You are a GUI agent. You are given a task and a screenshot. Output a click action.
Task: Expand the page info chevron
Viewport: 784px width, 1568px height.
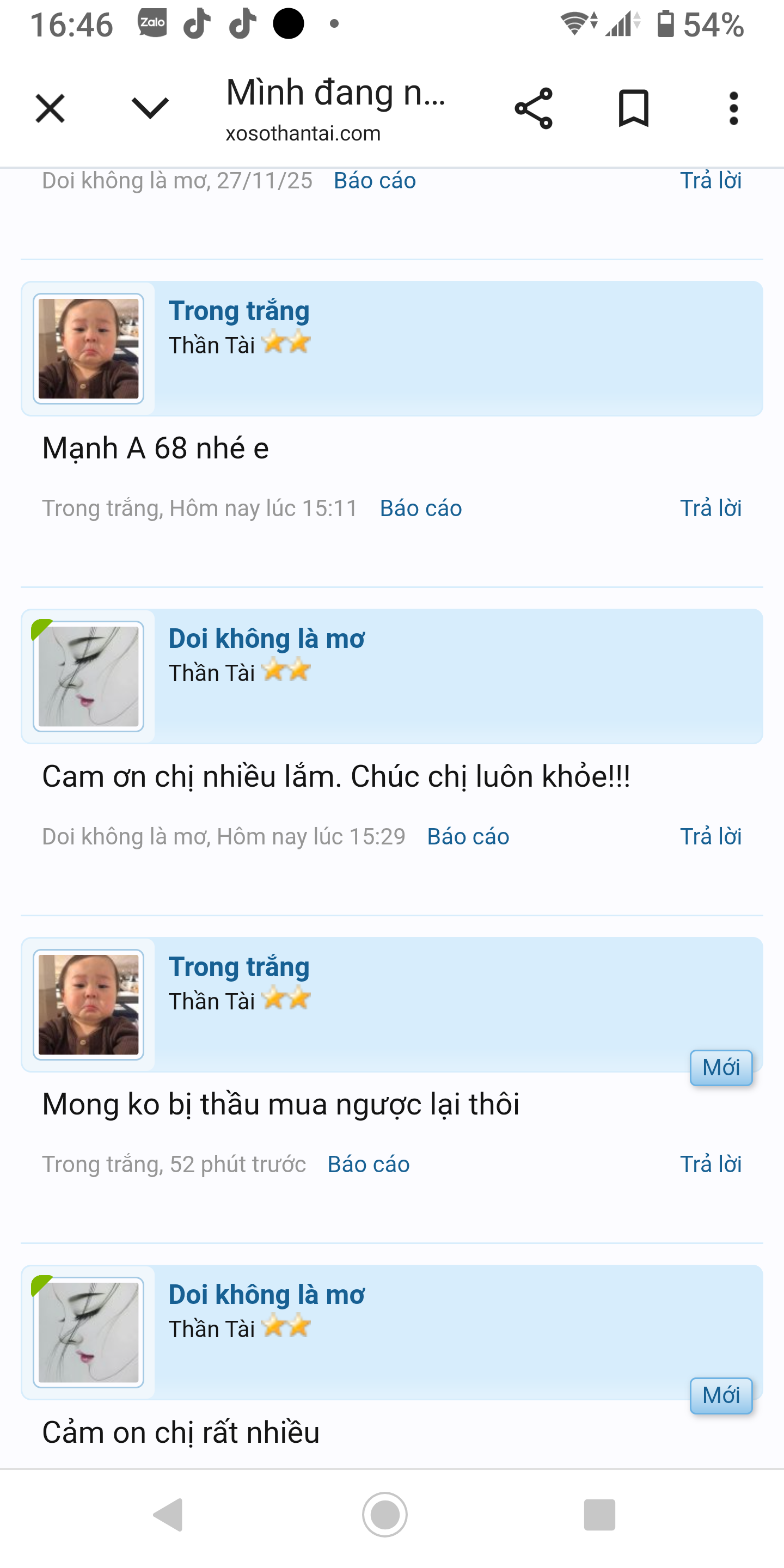[x=150, y=109]
